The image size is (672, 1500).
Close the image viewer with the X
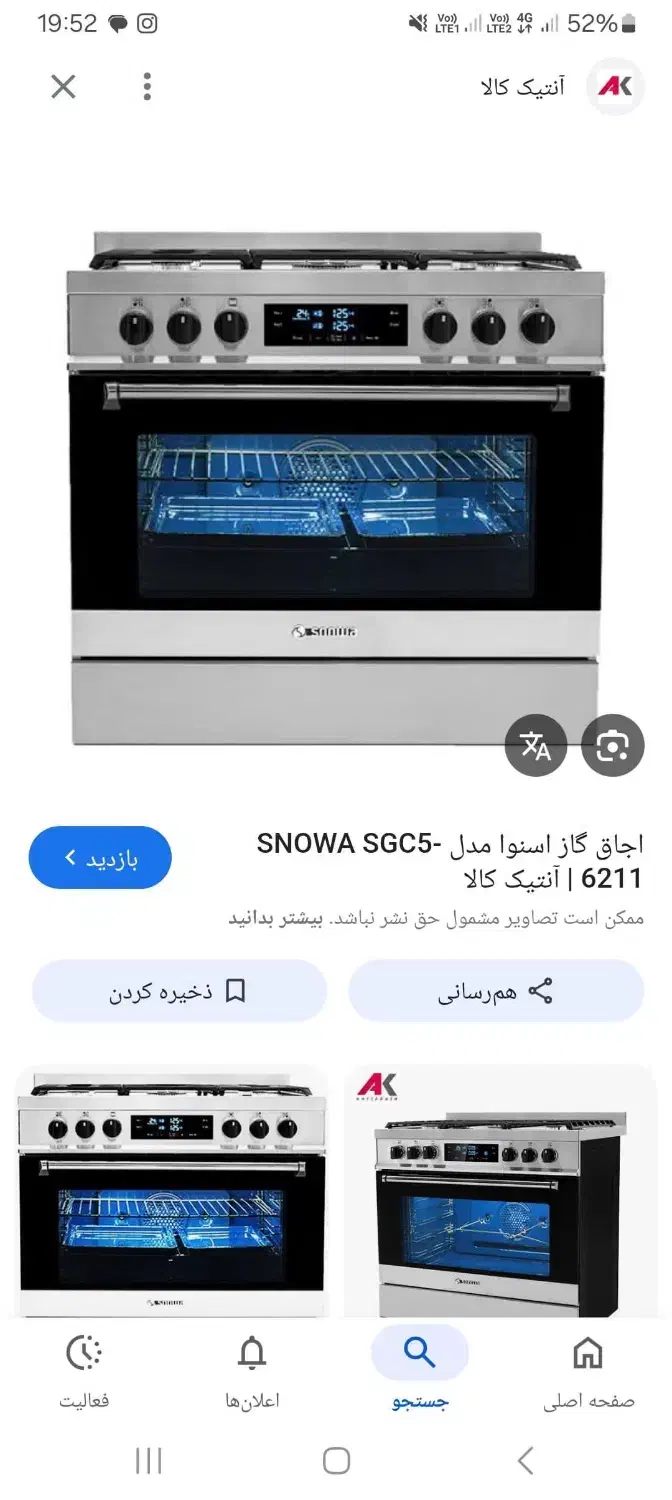(x=63, y=87)
